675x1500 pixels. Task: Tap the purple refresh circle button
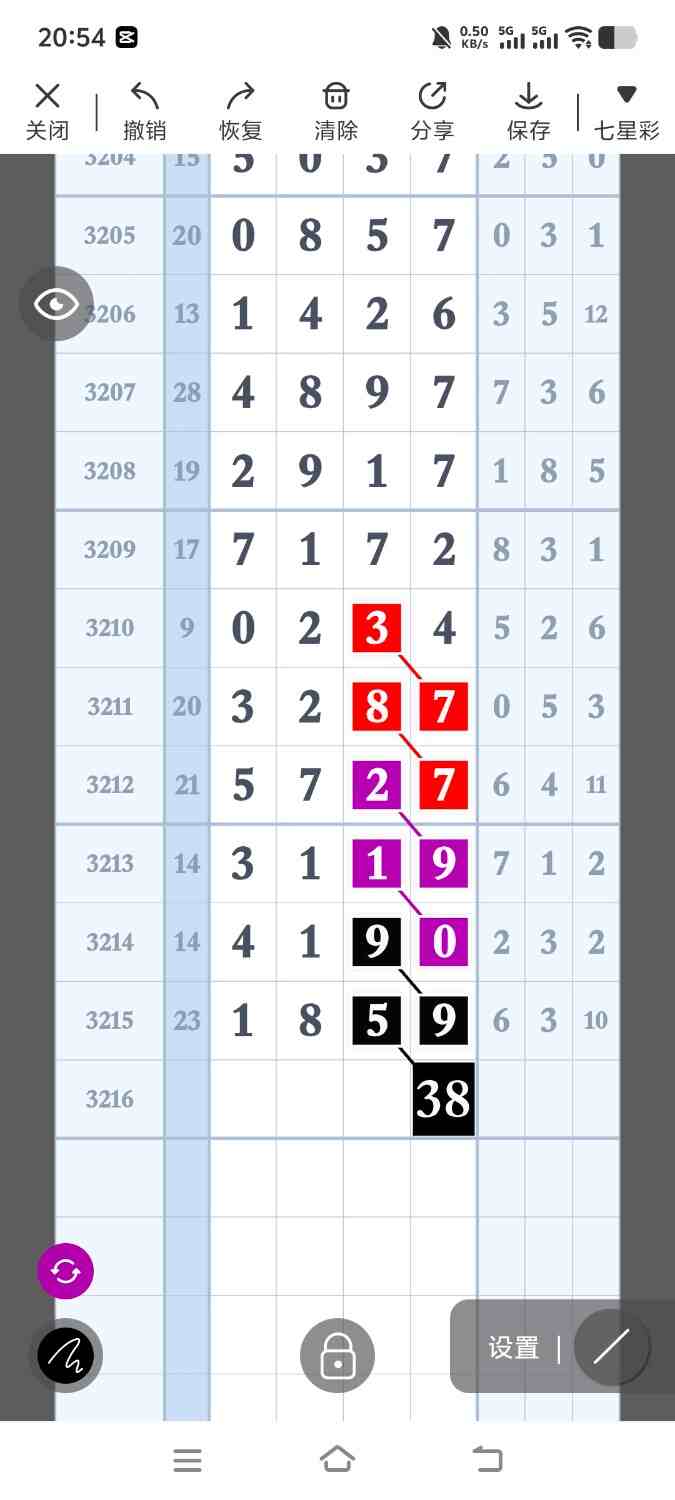(65, 1271)
